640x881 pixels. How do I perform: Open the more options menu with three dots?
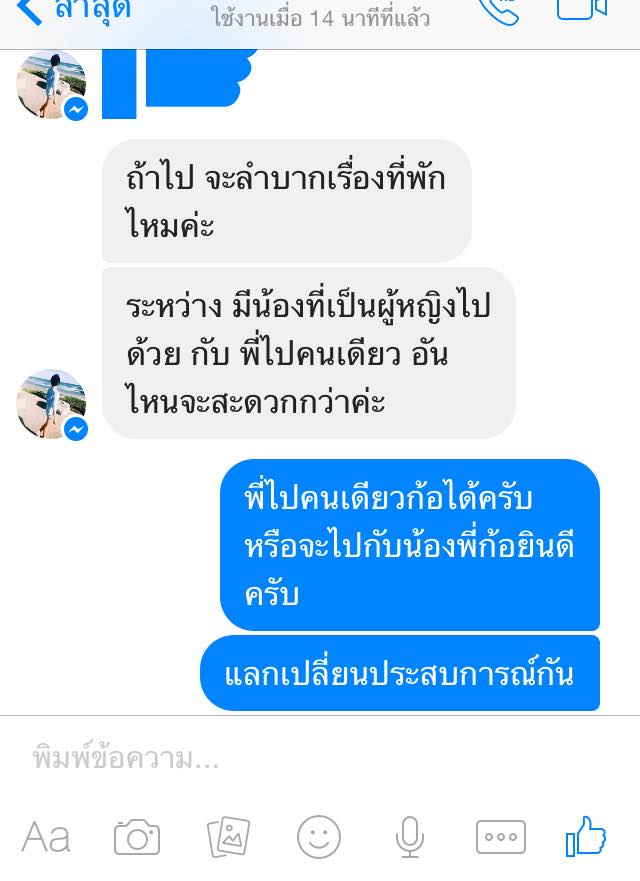500,837
